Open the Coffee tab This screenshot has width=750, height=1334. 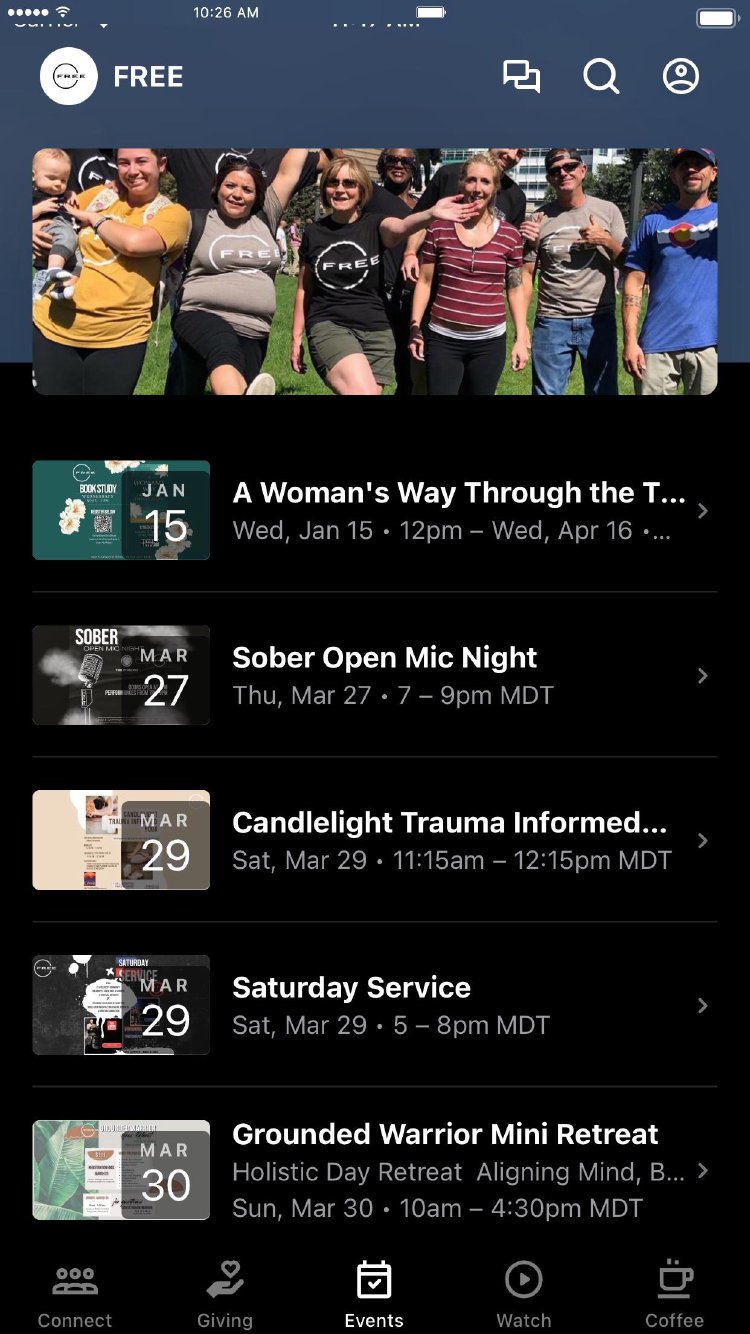coord(675,1295)
